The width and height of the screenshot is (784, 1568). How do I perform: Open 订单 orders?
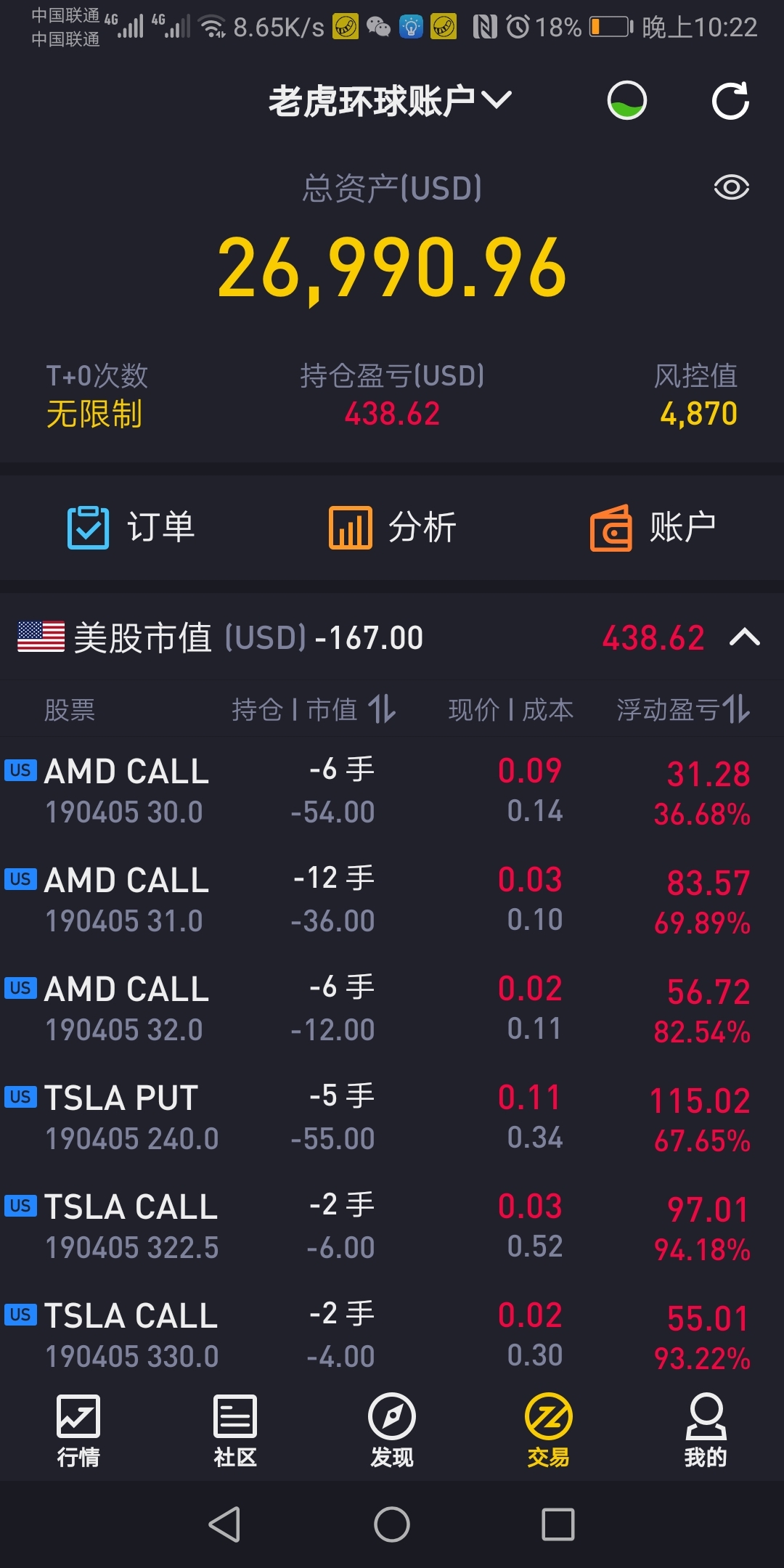click(131, 528)
